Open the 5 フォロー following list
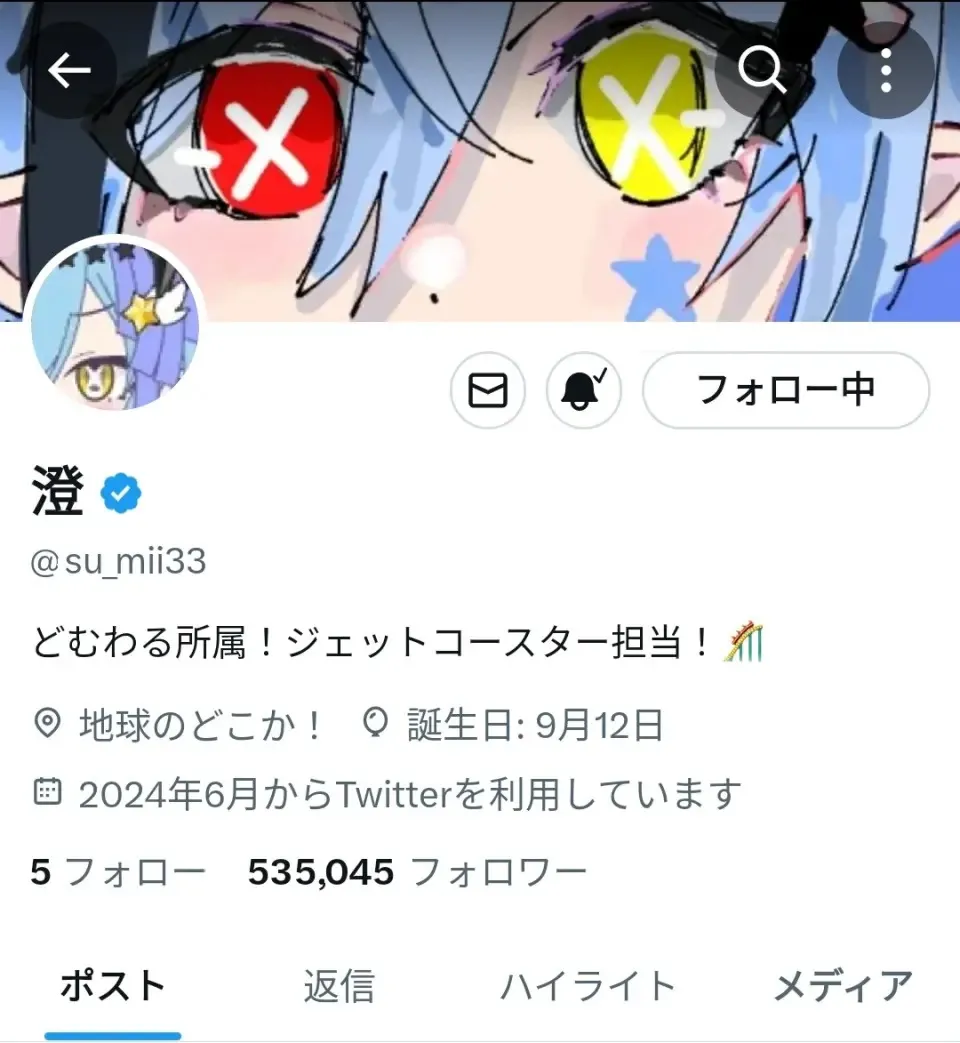 coord(117,873)
